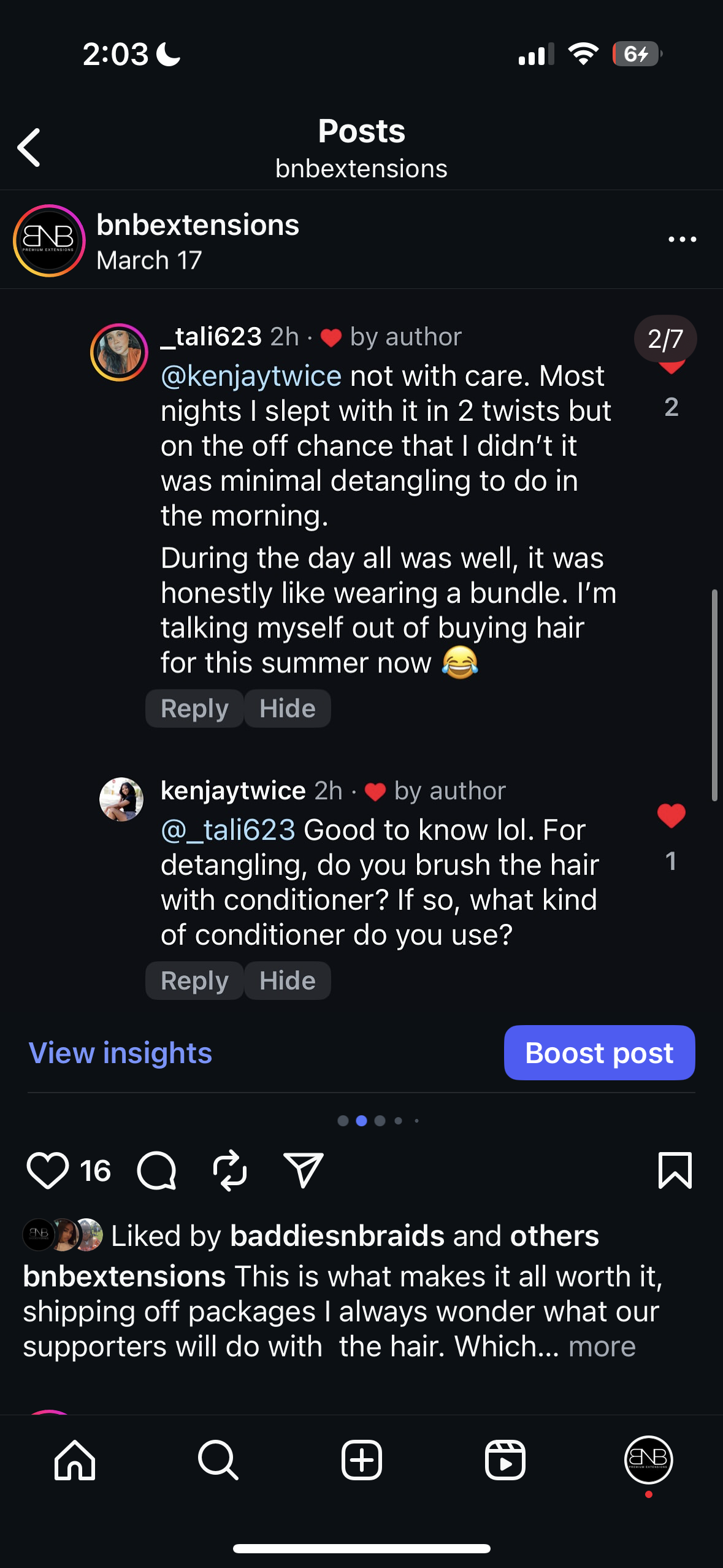Image resolution: width=723 pixels, height=1568 pixels.
Task: Repost this post
Action: tap(230, 1170)
